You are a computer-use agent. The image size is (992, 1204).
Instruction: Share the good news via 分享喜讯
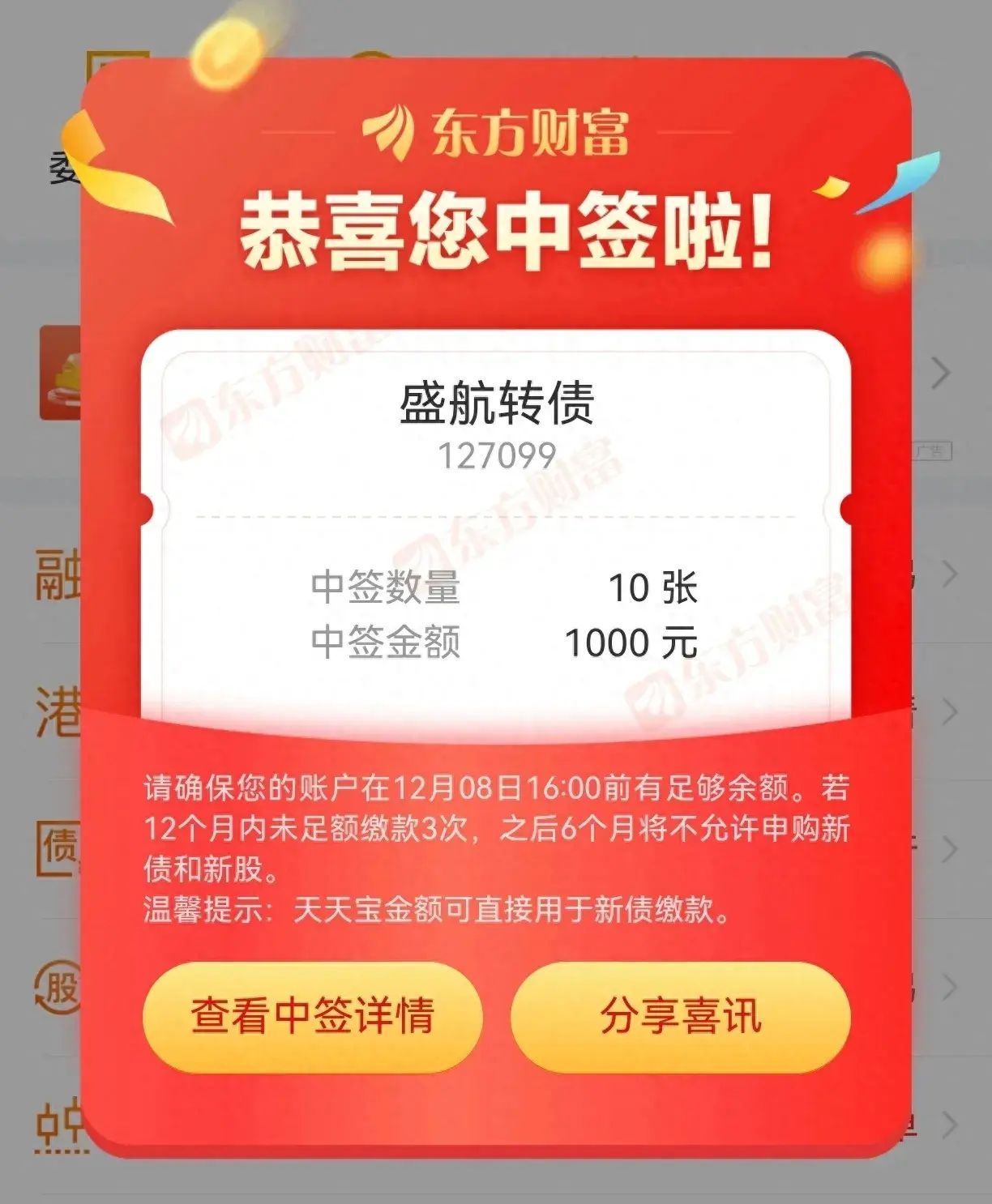click(680, 1016)
